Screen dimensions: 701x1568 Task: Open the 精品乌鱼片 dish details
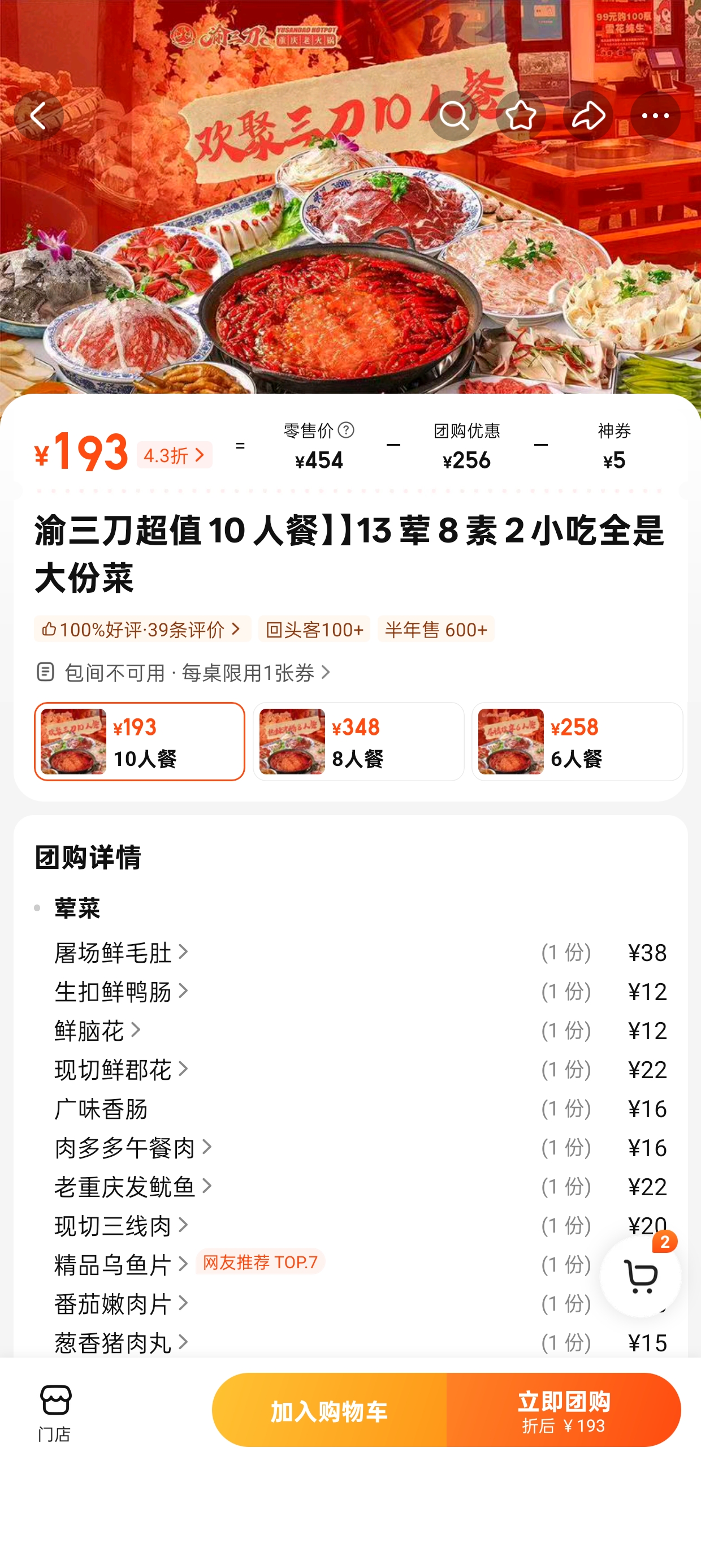[x=122, y=1264]
